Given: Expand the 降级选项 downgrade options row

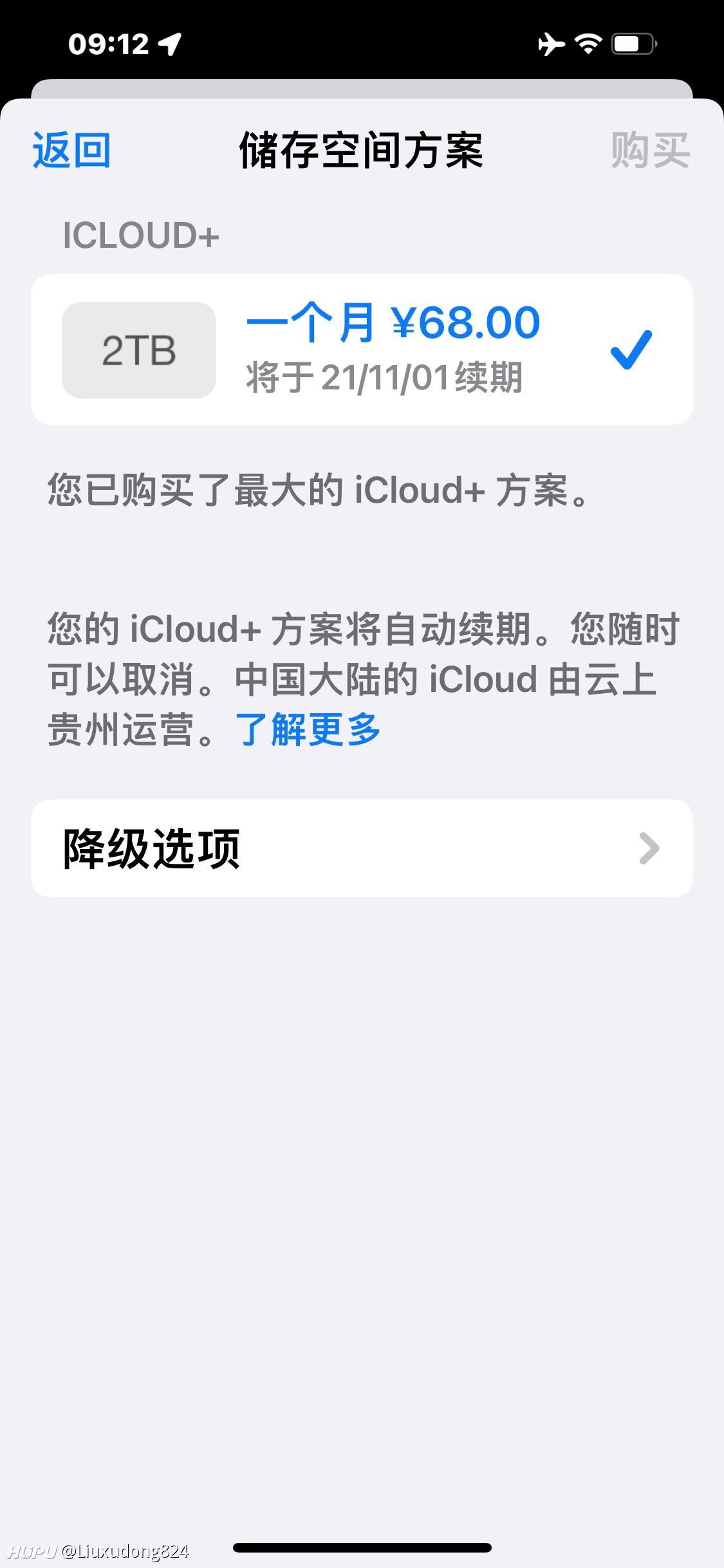Looking at the screenshot, I should (362, 848).
